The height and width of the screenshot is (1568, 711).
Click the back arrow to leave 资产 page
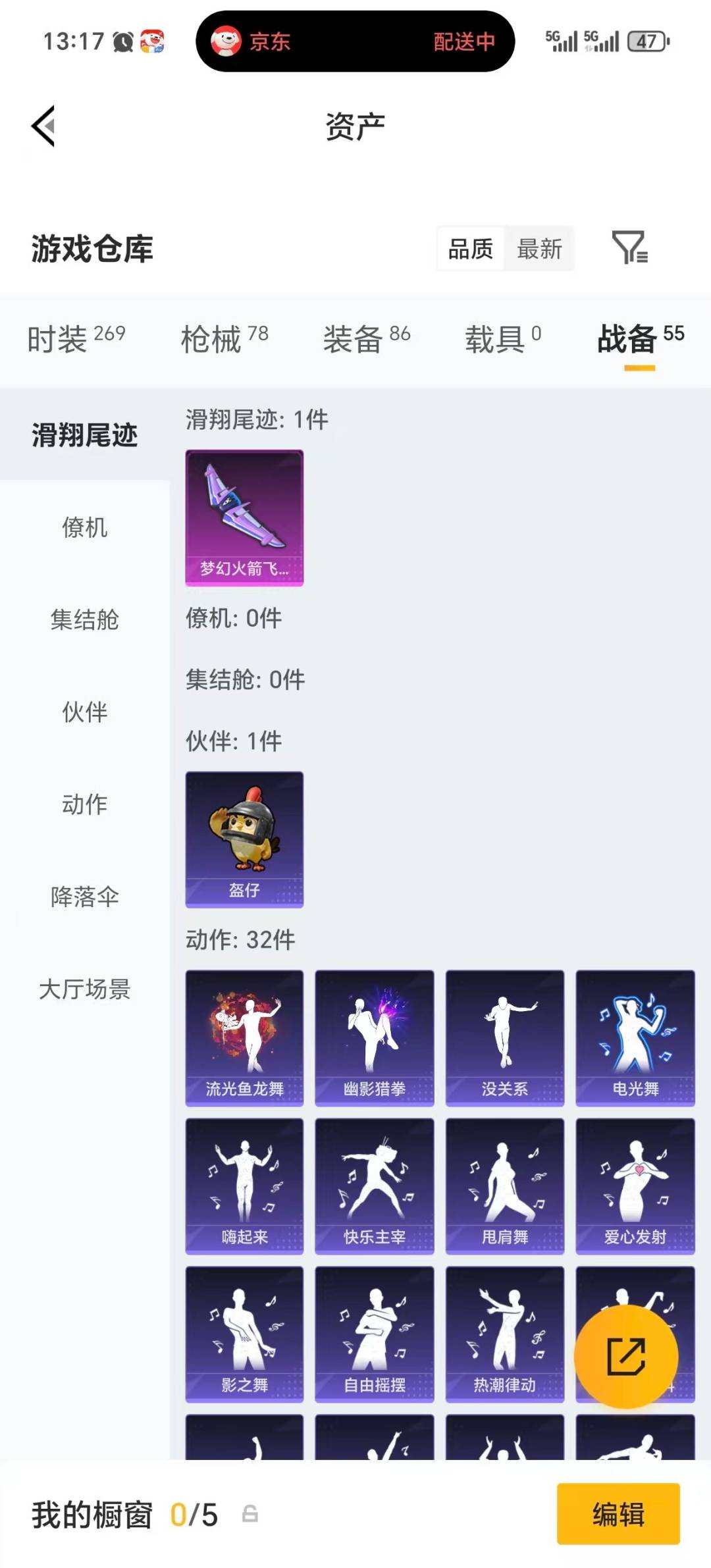click(43, 126)
